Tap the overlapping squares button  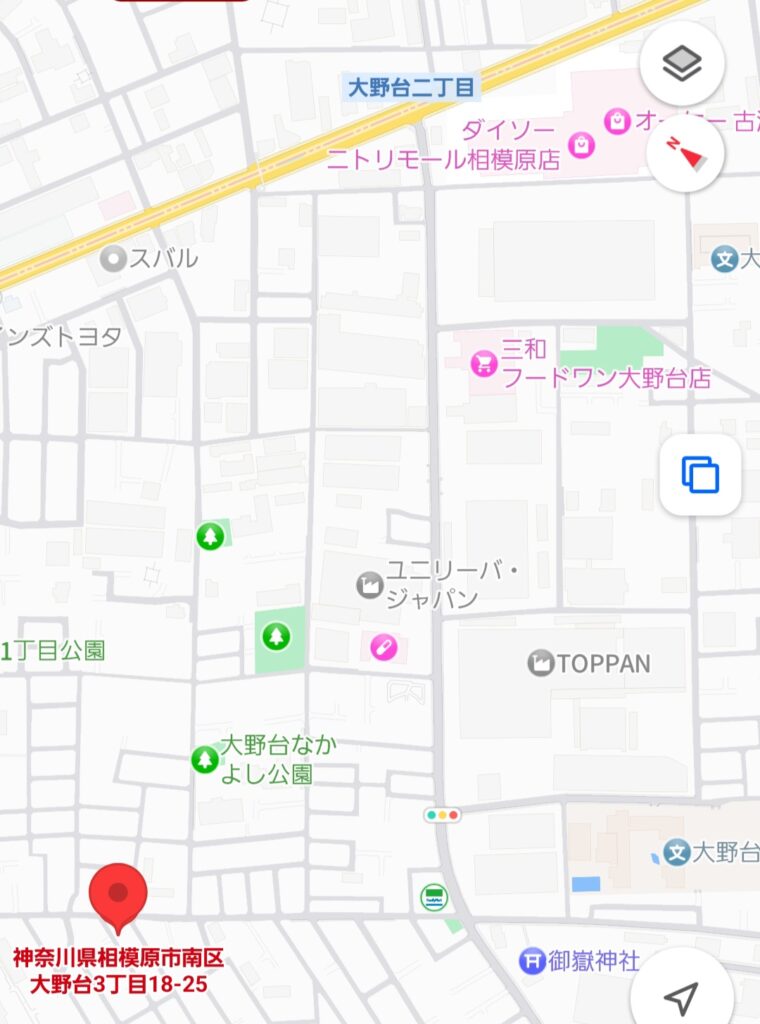pos(700,474)
